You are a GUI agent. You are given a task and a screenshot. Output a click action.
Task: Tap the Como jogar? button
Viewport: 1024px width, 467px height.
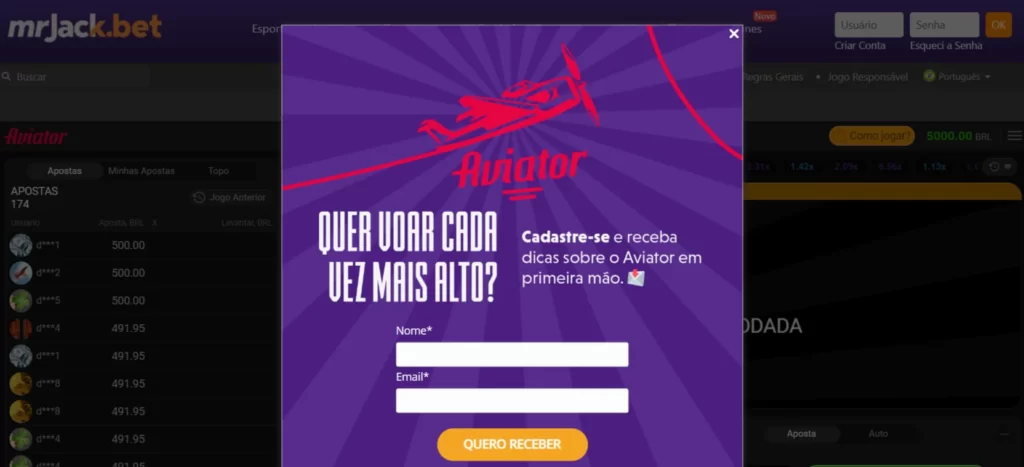pos(871,136)
